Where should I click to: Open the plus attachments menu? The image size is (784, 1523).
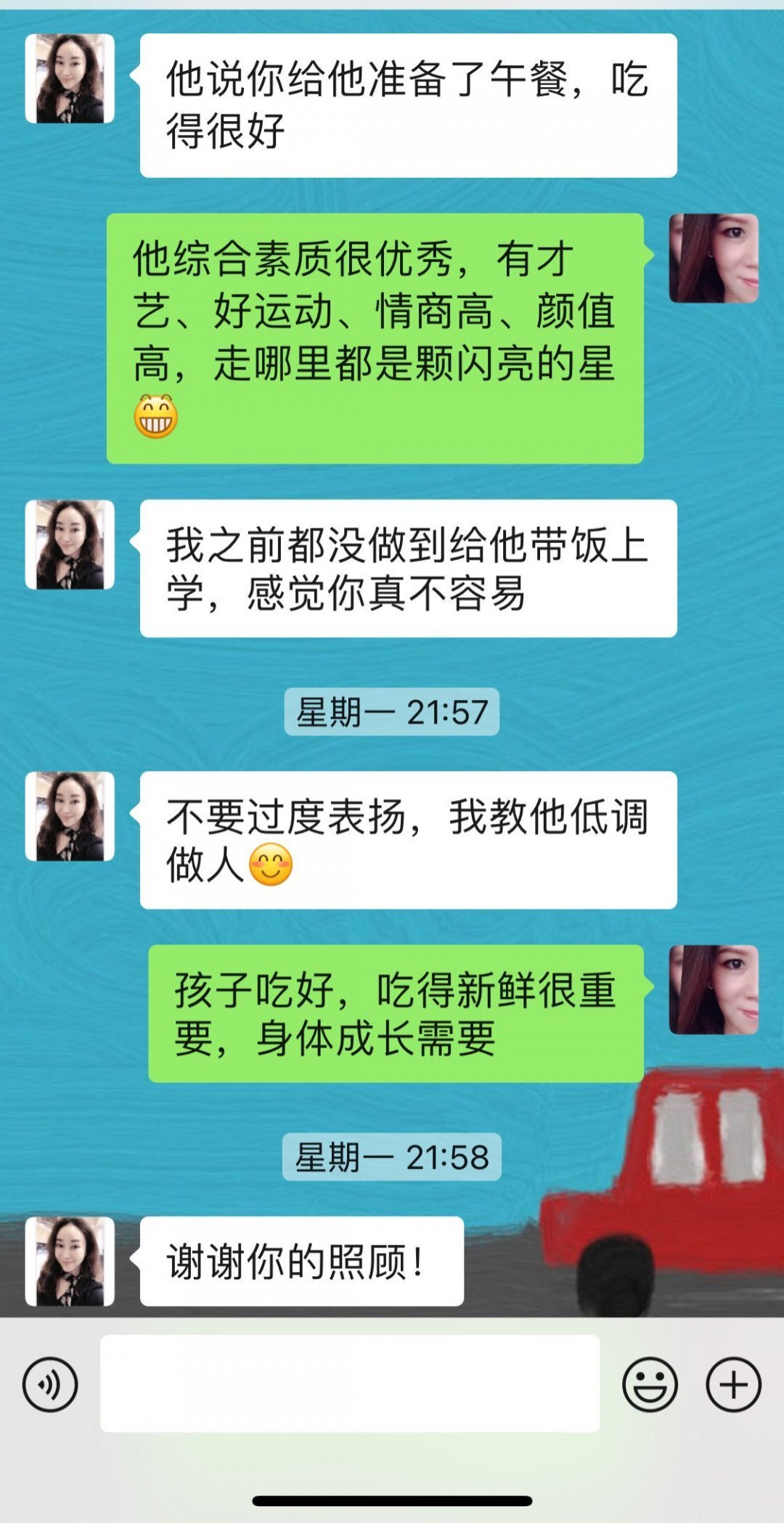pyautogui.click(x=733, y=1384)
